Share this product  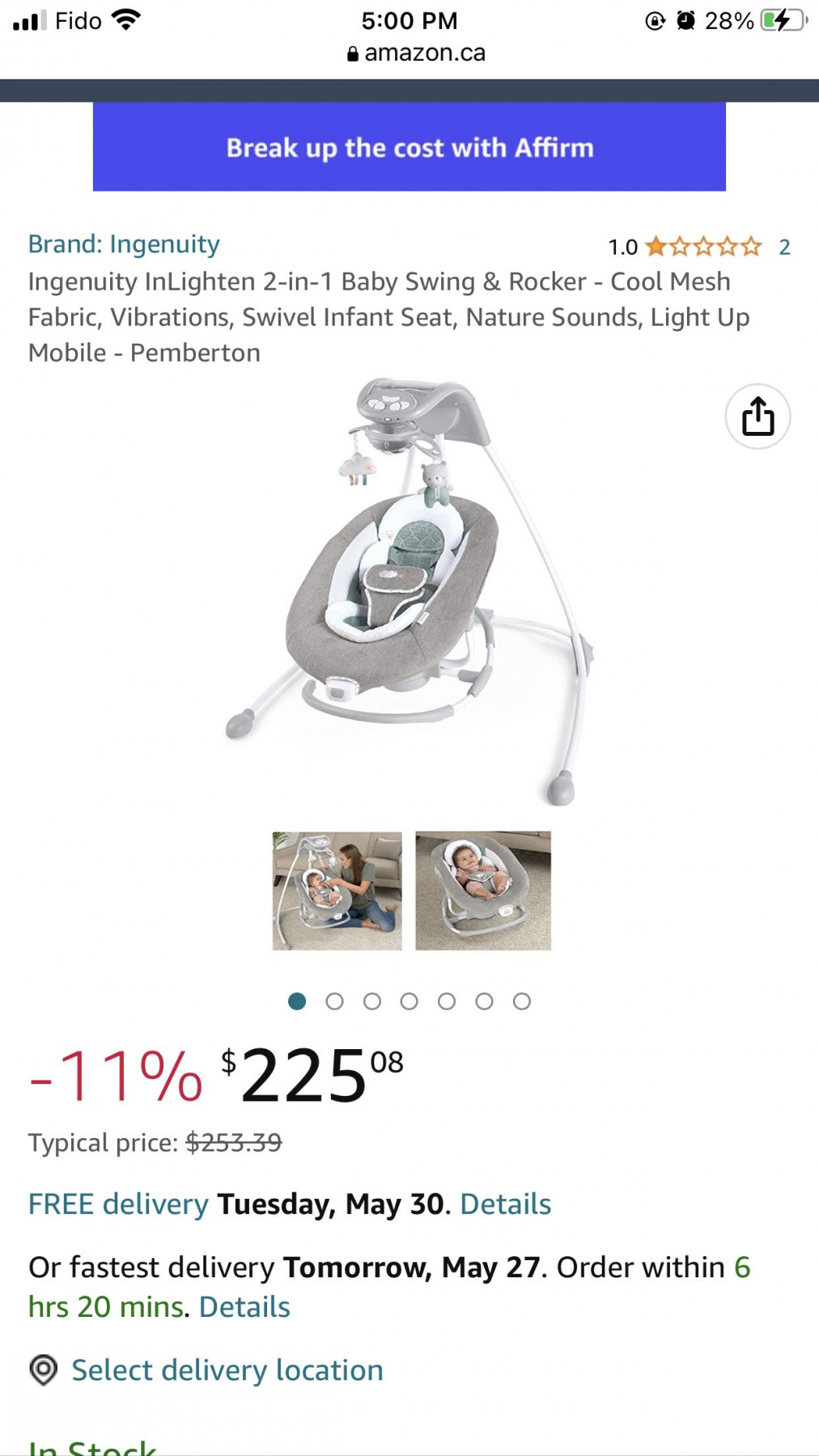pyautogui.click(x=757, y=417)
